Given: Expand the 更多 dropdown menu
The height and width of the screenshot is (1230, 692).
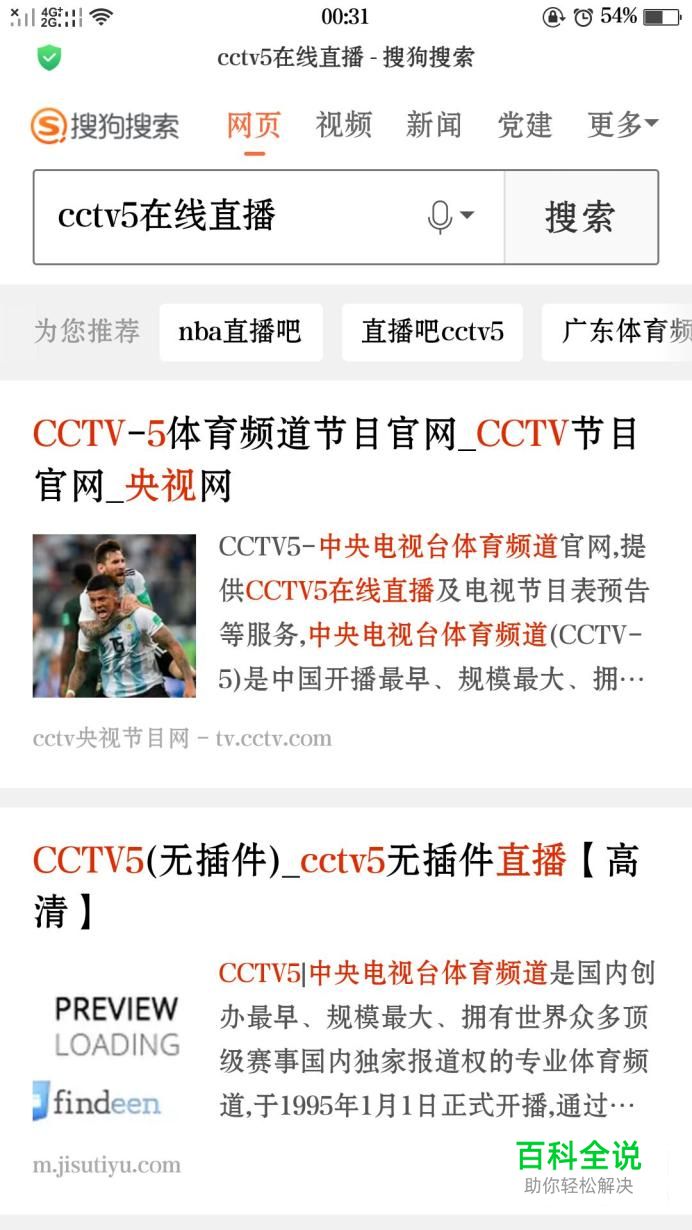Looking at the screenshot, I should [622, 125].
